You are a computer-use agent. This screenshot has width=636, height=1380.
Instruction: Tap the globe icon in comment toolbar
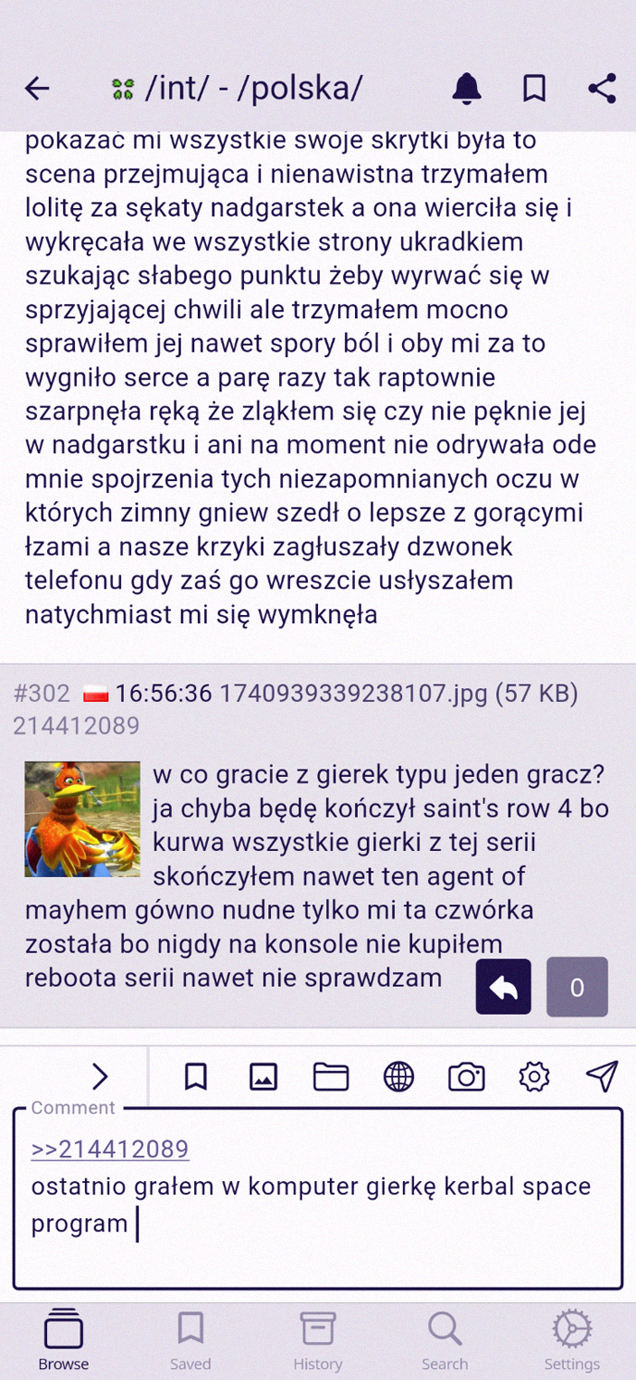[x=399, y=1076]
